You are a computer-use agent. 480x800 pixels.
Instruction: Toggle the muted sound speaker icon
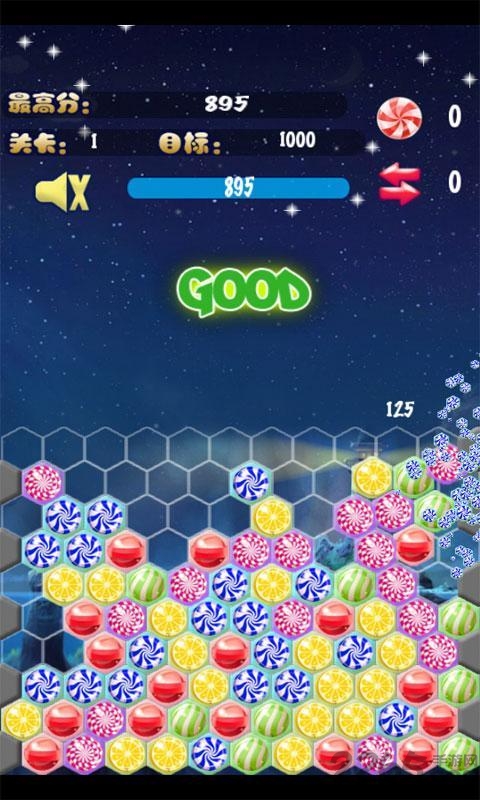click(63, 191)
